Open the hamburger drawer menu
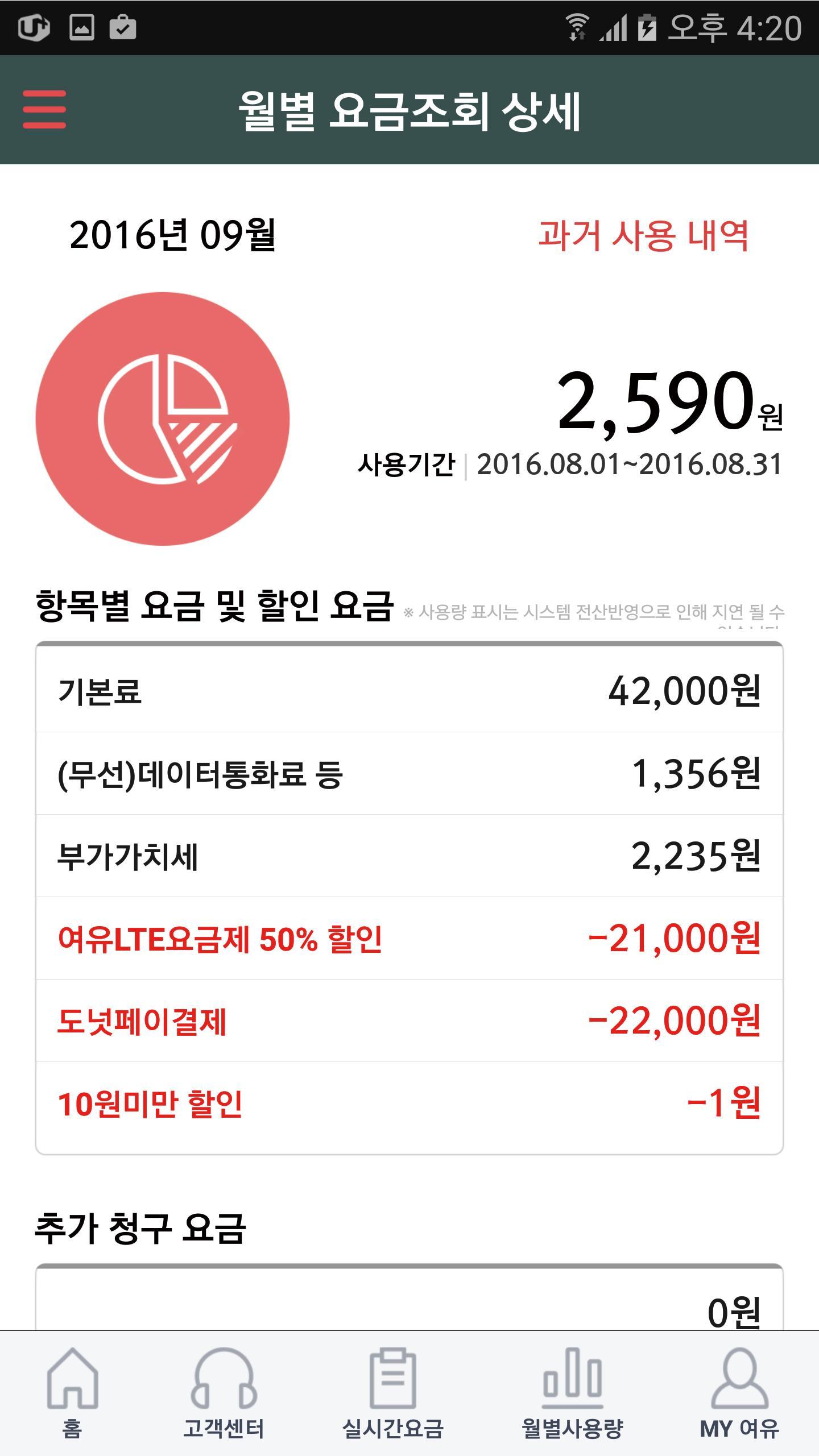This screenshot has height=1456, width=819. click(44, 109)
